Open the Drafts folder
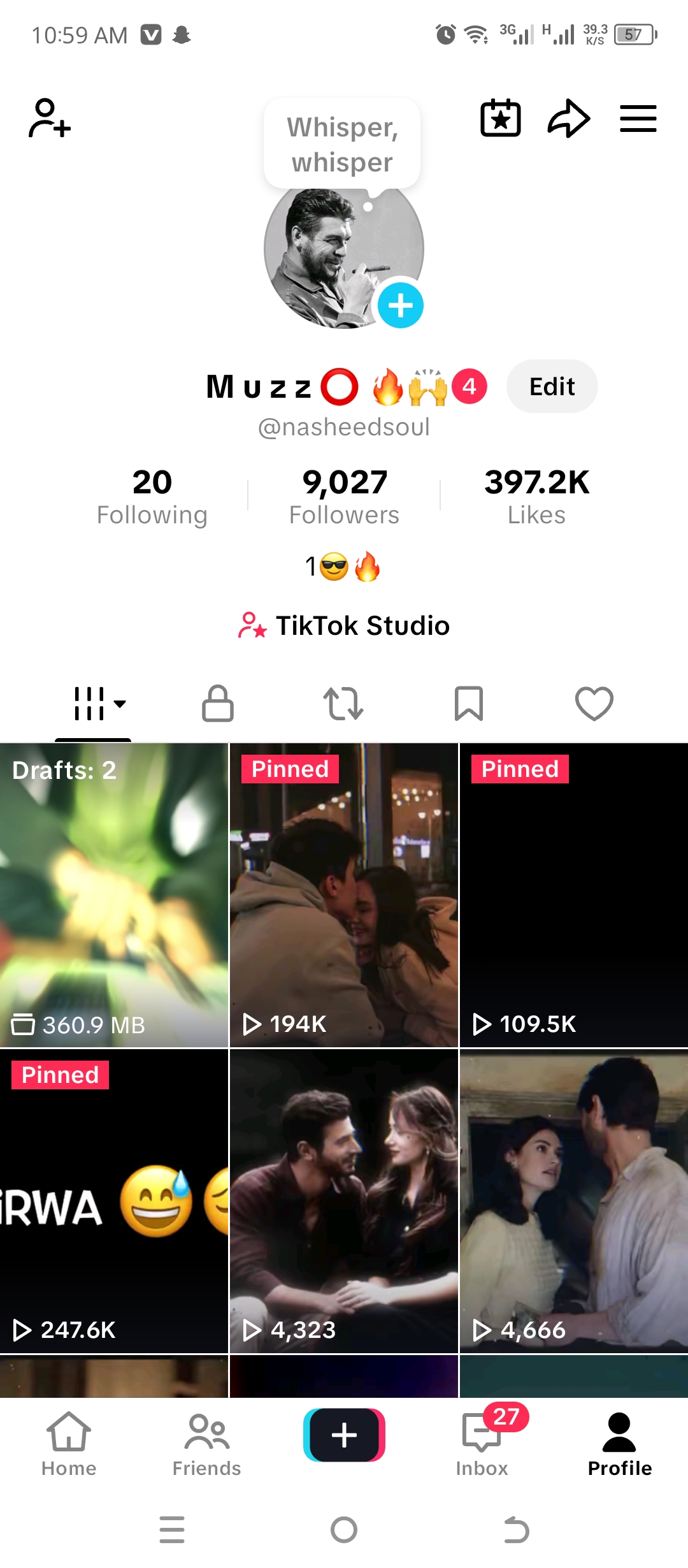 [114, 895]
